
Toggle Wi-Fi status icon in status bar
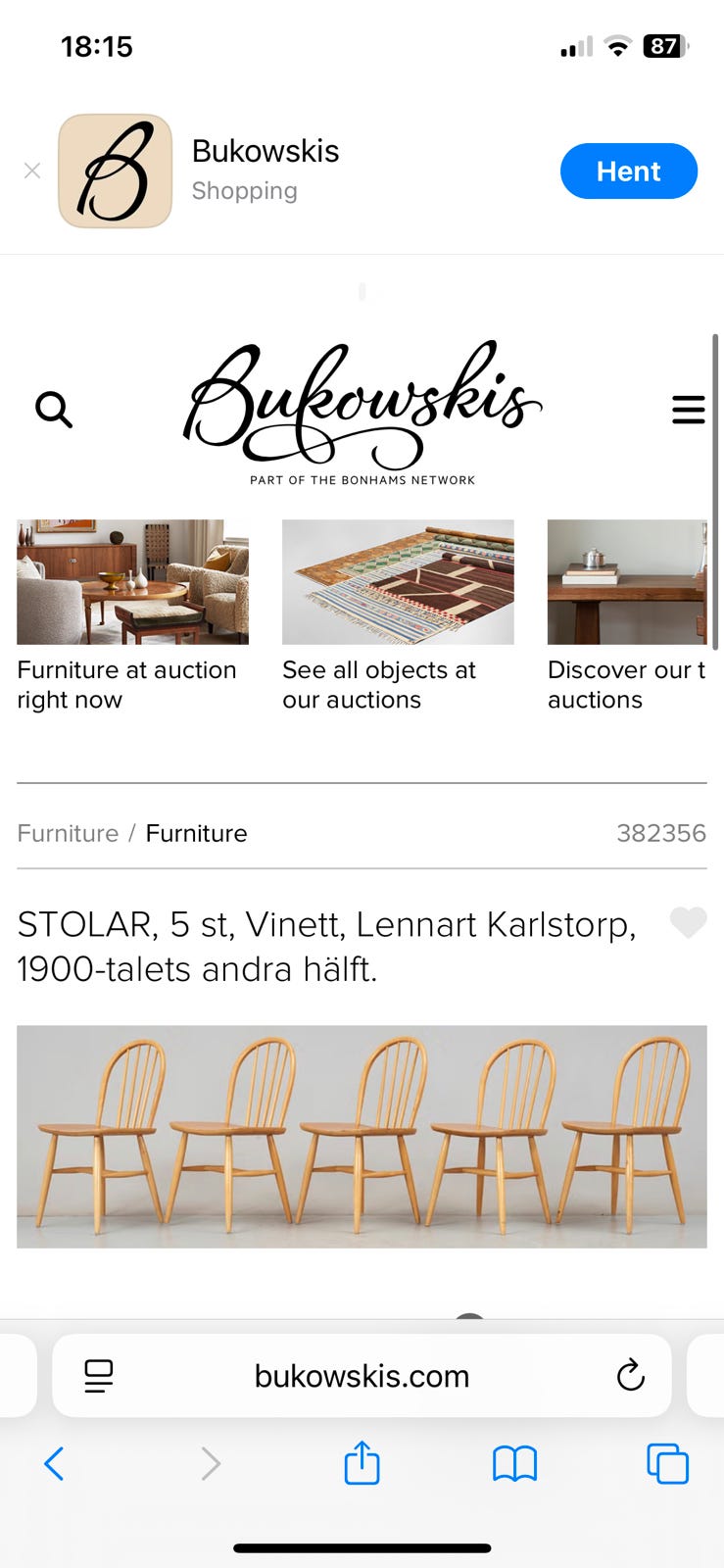[617, 45]
